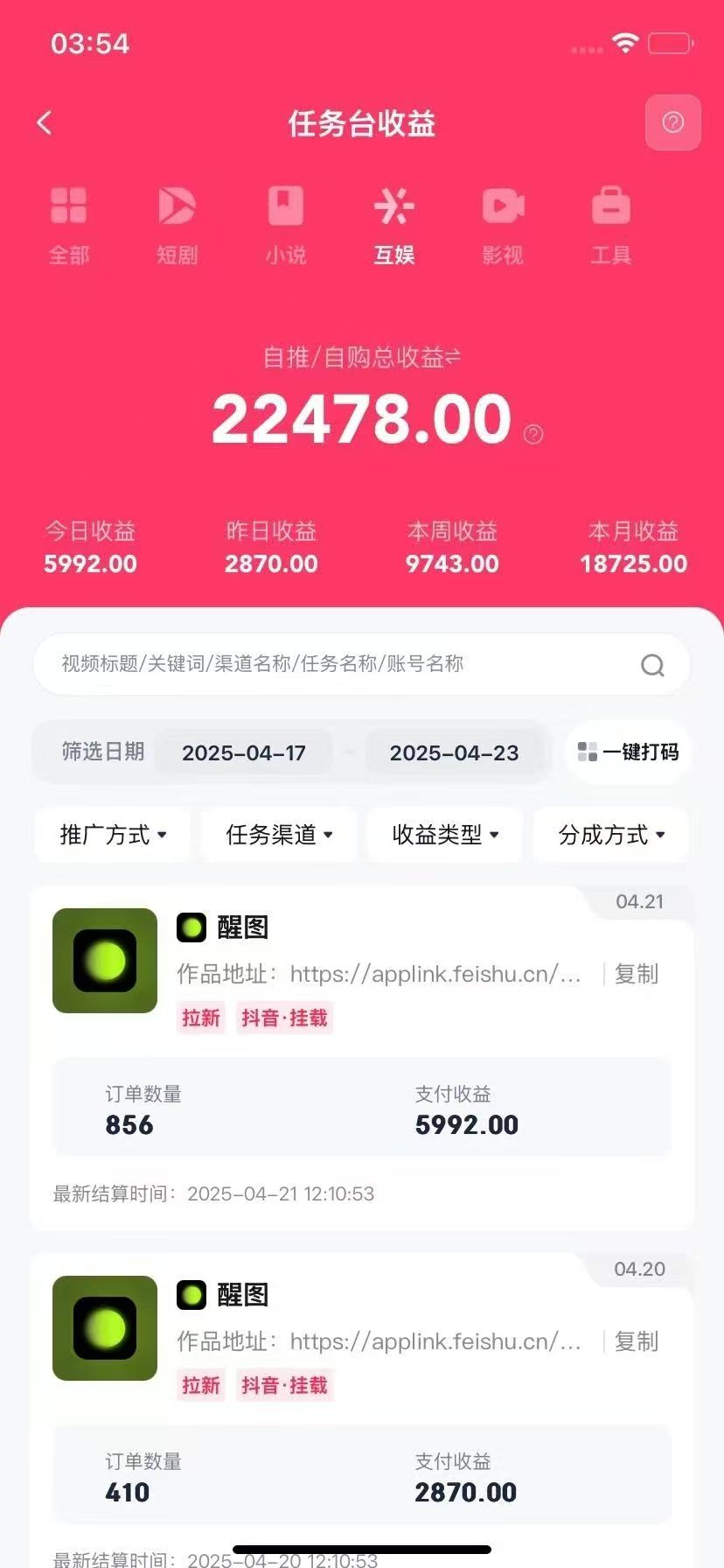Switch to the 短剧 category tab
The width and height of the screenshot is (724, 1568).
pyautogui.click(x=178, y=226)
